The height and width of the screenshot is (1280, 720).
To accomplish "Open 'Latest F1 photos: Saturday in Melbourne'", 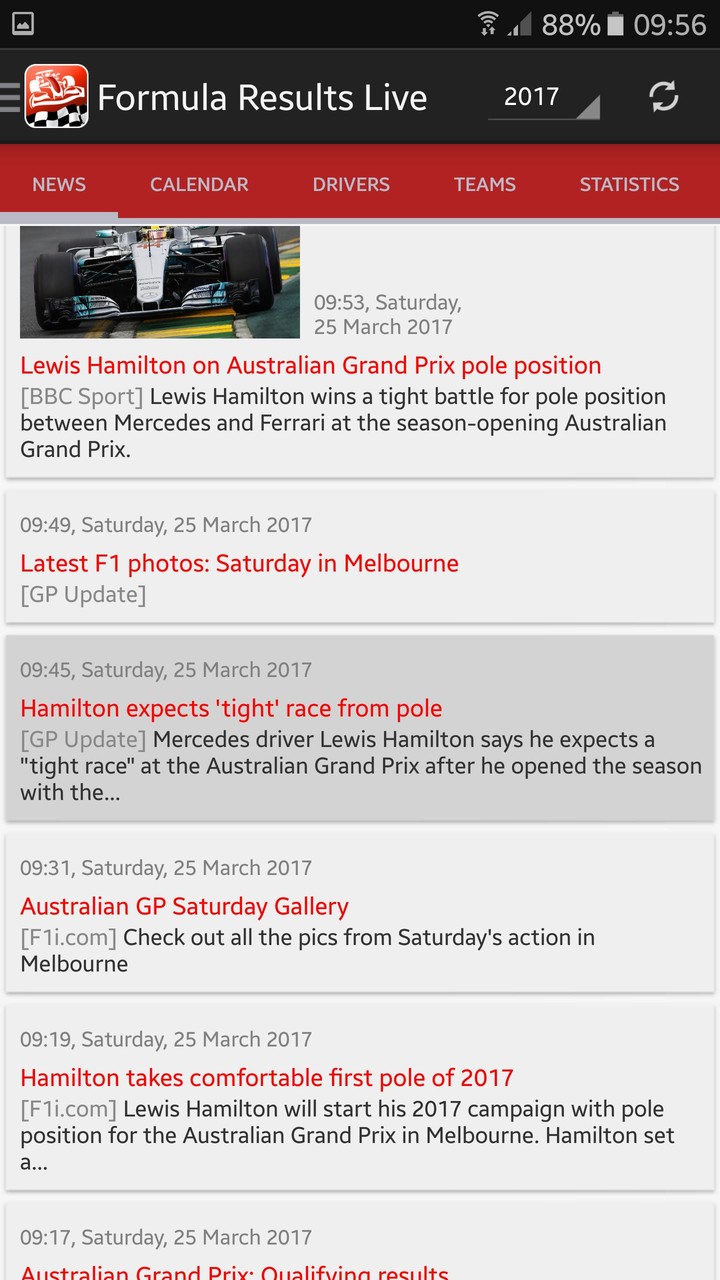I will tap(238, 563).
